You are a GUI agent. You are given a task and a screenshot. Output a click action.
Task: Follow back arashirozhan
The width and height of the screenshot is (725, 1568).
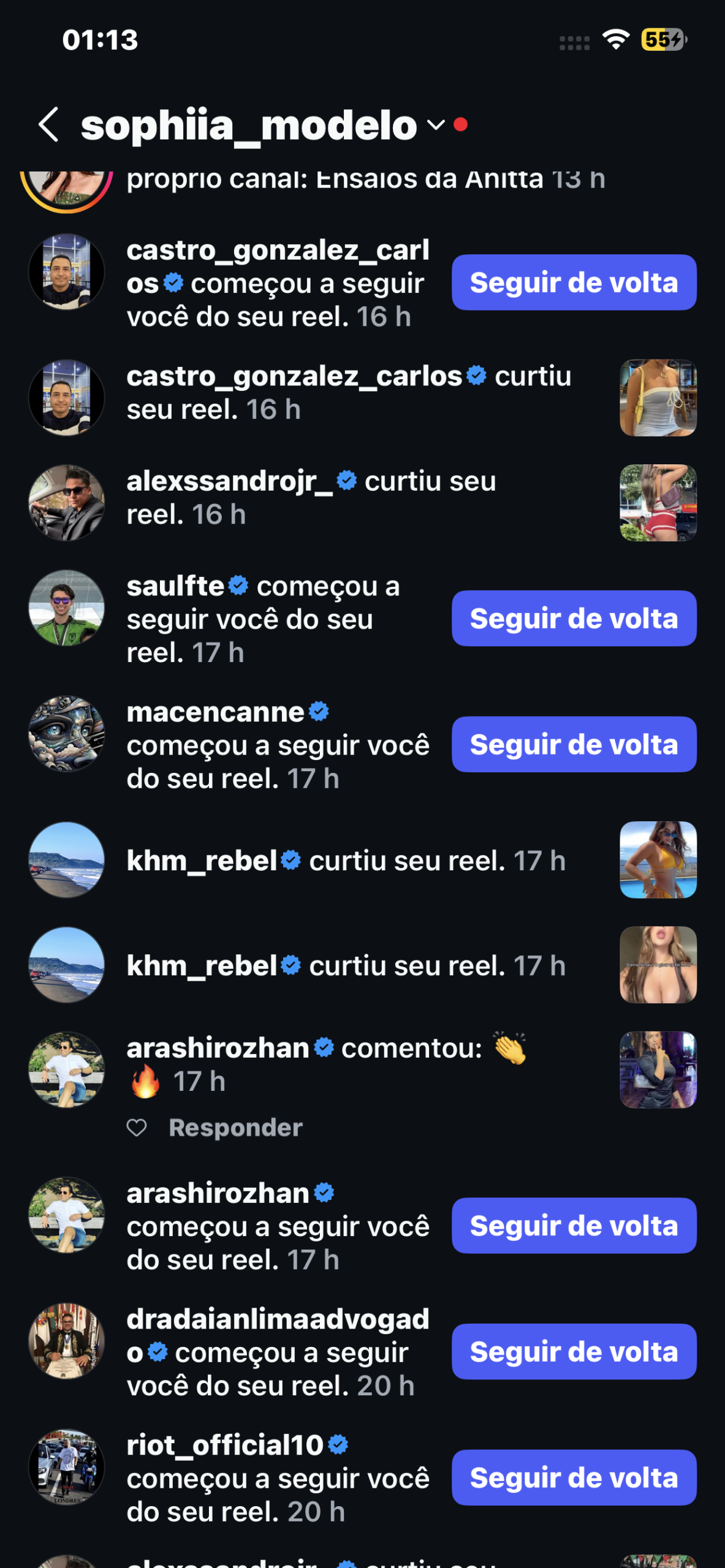pos(574,1226)
